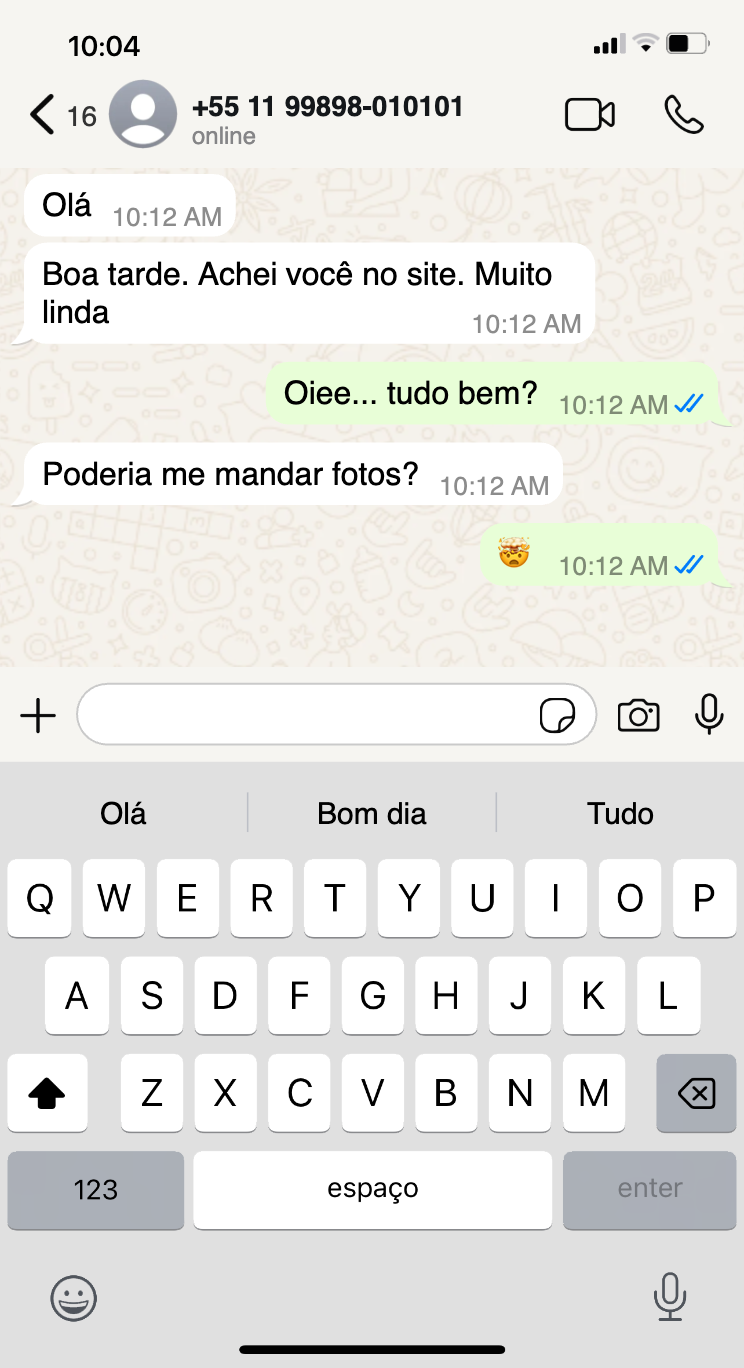Open the sticker picker in message field
Image resolution: width=744 pixels, height=1368 pixels.
coord(557,716)
